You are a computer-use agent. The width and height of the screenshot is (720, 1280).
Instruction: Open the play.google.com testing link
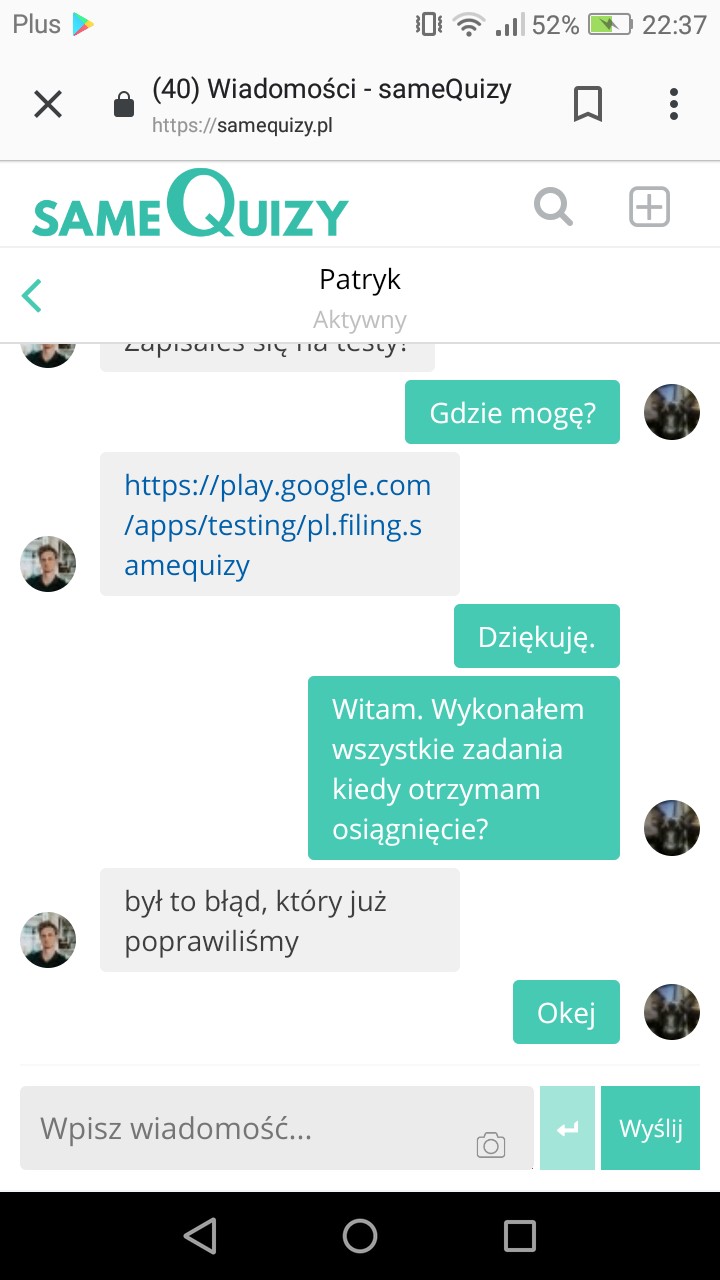(x=277, y=525)
